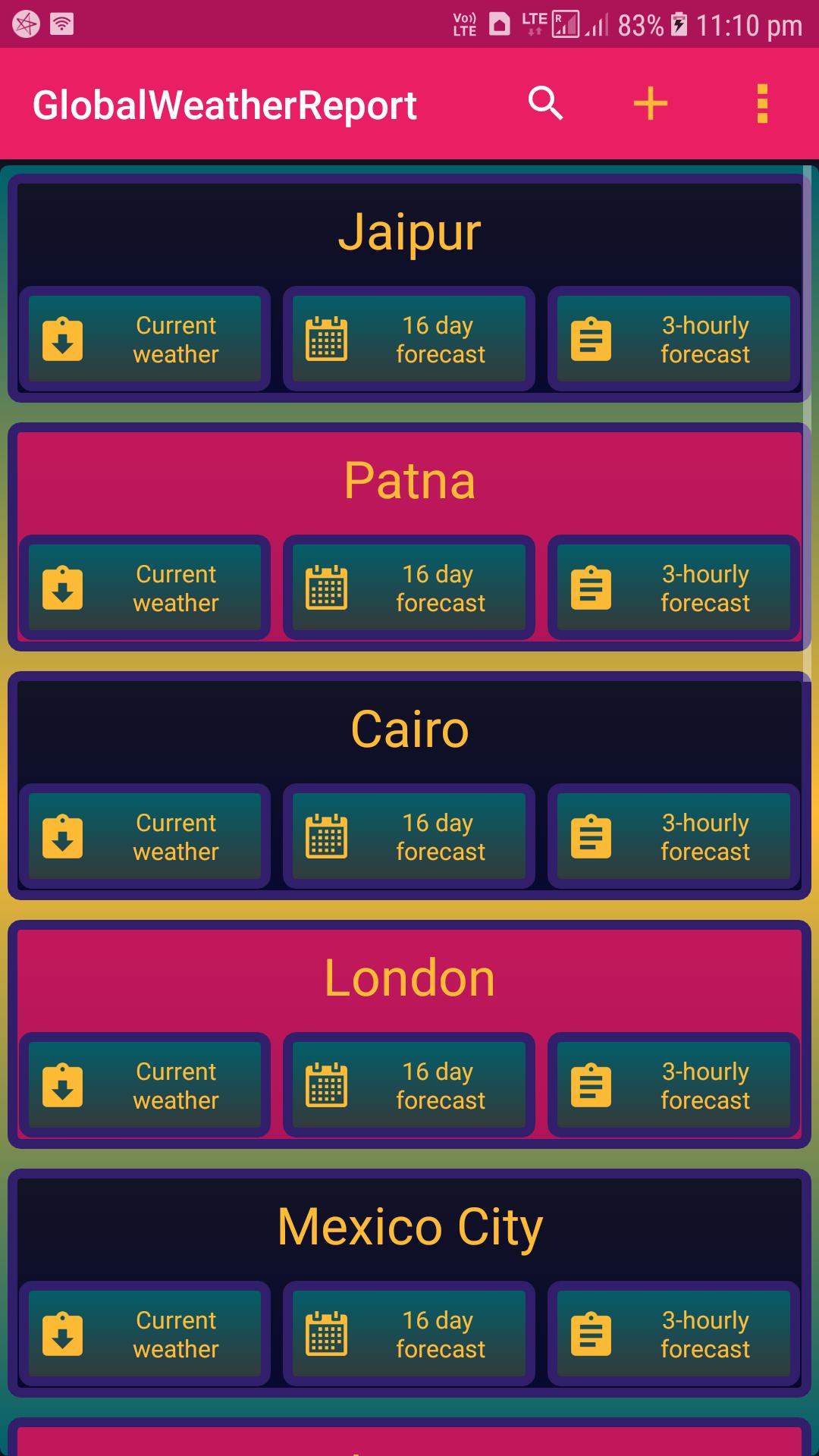819x1456 pixels.
Task: Check current weather in Patna
Action: (145, 588)
